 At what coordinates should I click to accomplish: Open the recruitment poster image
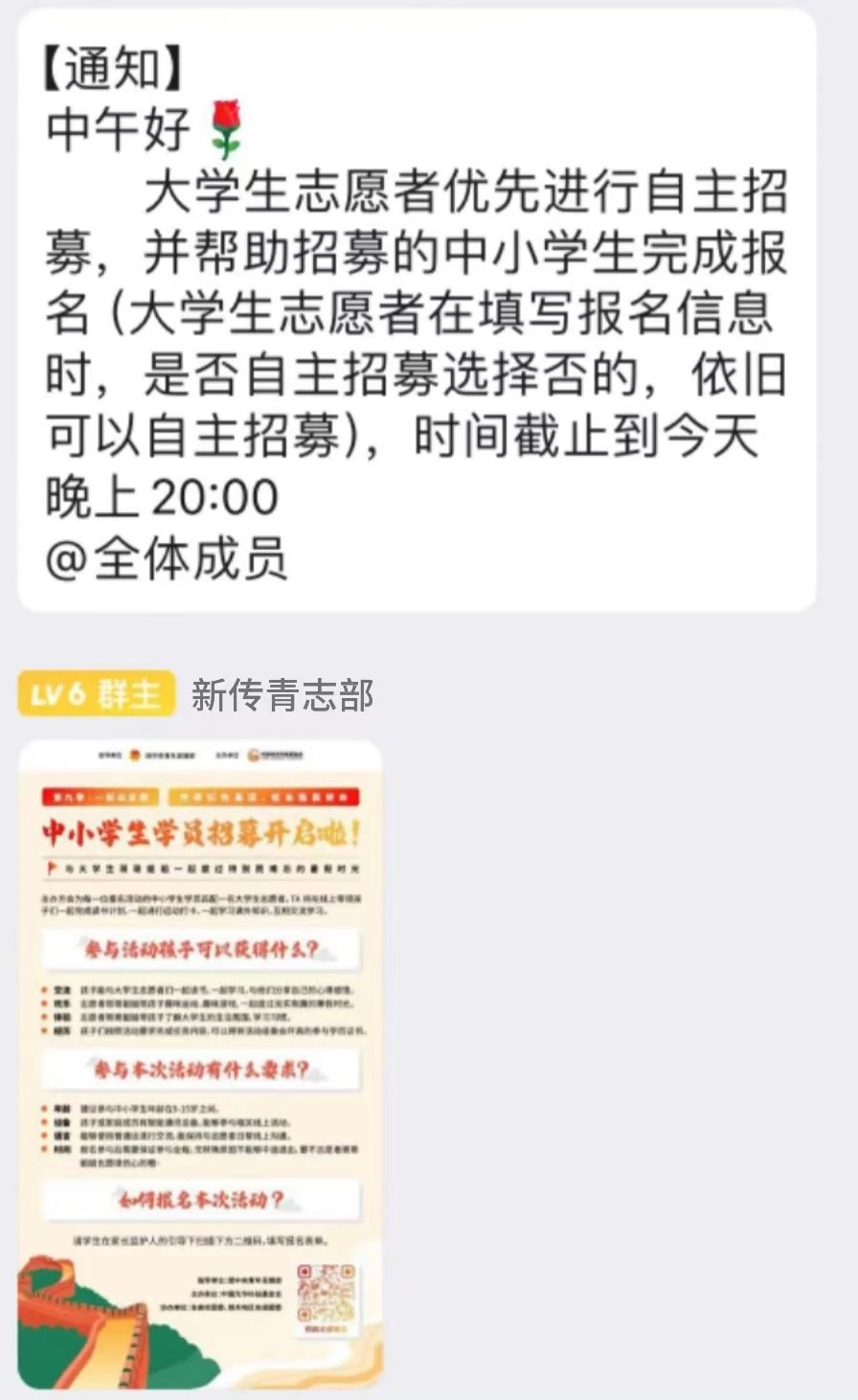click(x=201, y=1063)
